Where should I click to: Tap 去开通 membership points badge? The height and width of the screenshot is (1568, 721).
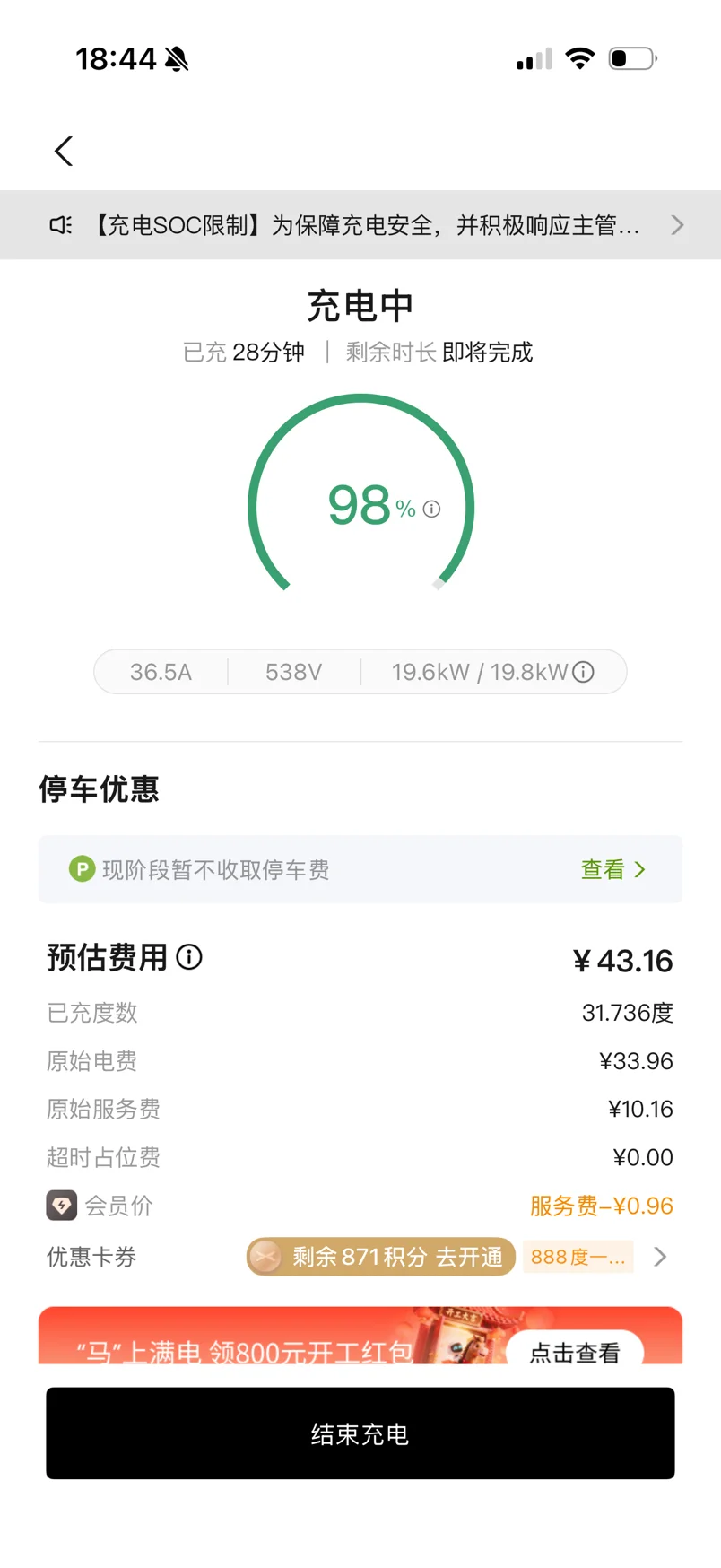pyautogui.click(x=380, y=1257)
